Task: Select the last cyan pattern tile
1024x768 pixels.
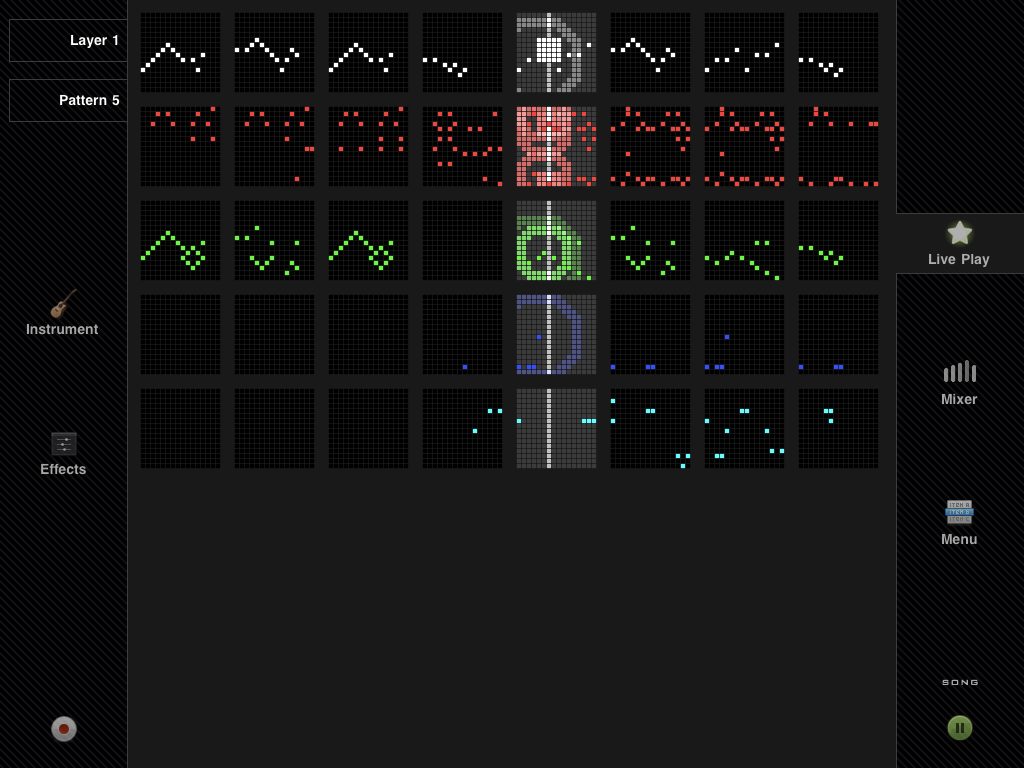Action: [838, 429]
